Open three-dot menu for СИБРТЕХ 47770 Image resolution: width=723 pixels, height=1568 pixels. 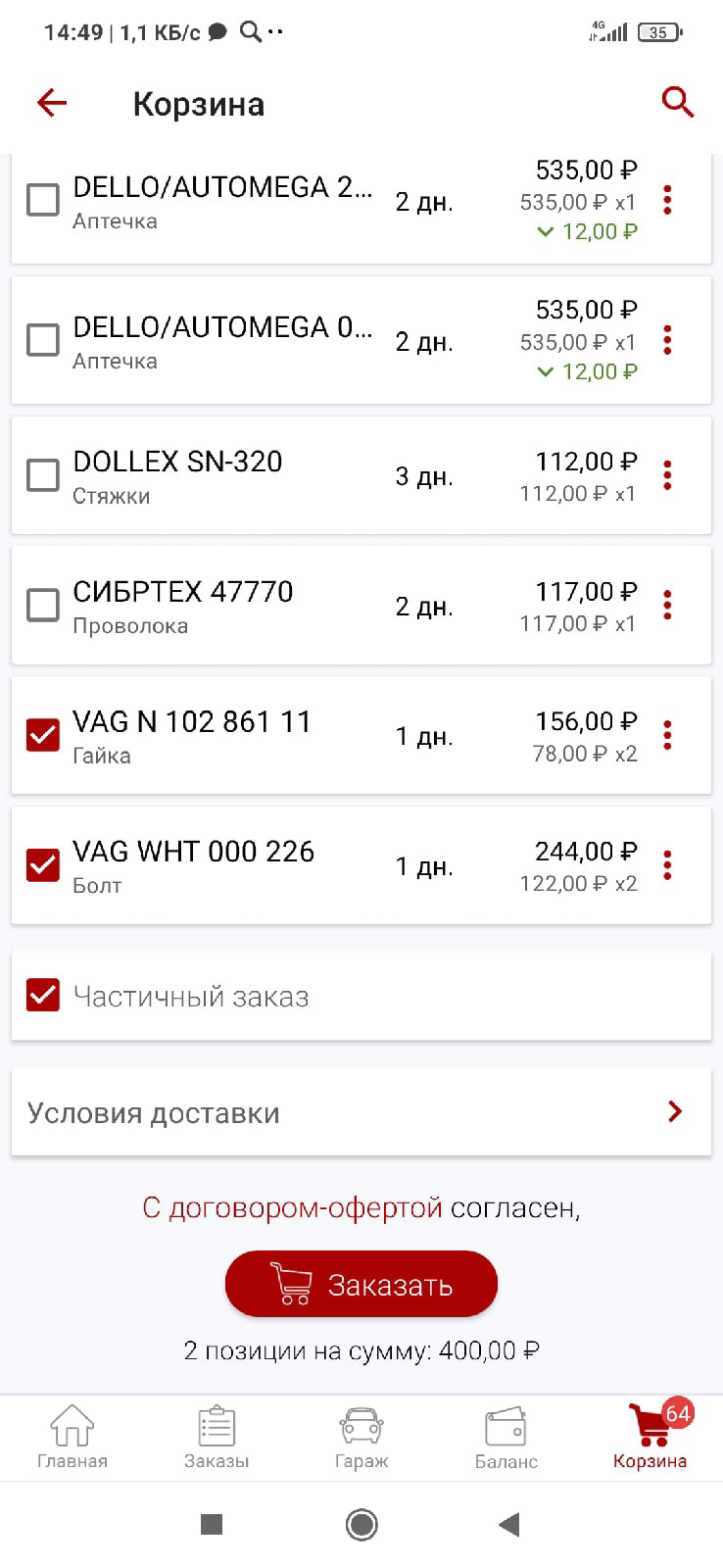[x=667, y=606]
